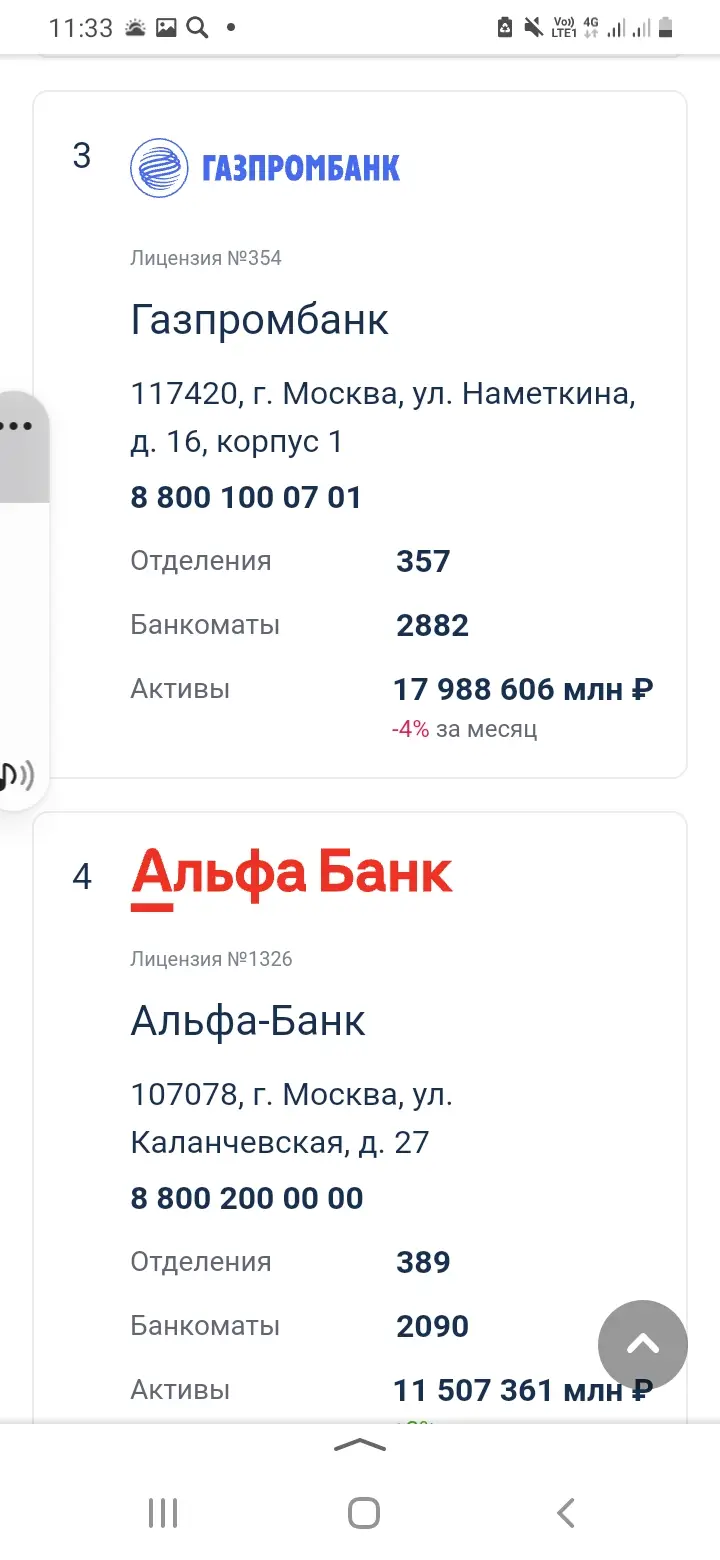The width and height of the screenshot is (720, 1560).
Task: Tap the floating sound icon
Action: (16, 775)
